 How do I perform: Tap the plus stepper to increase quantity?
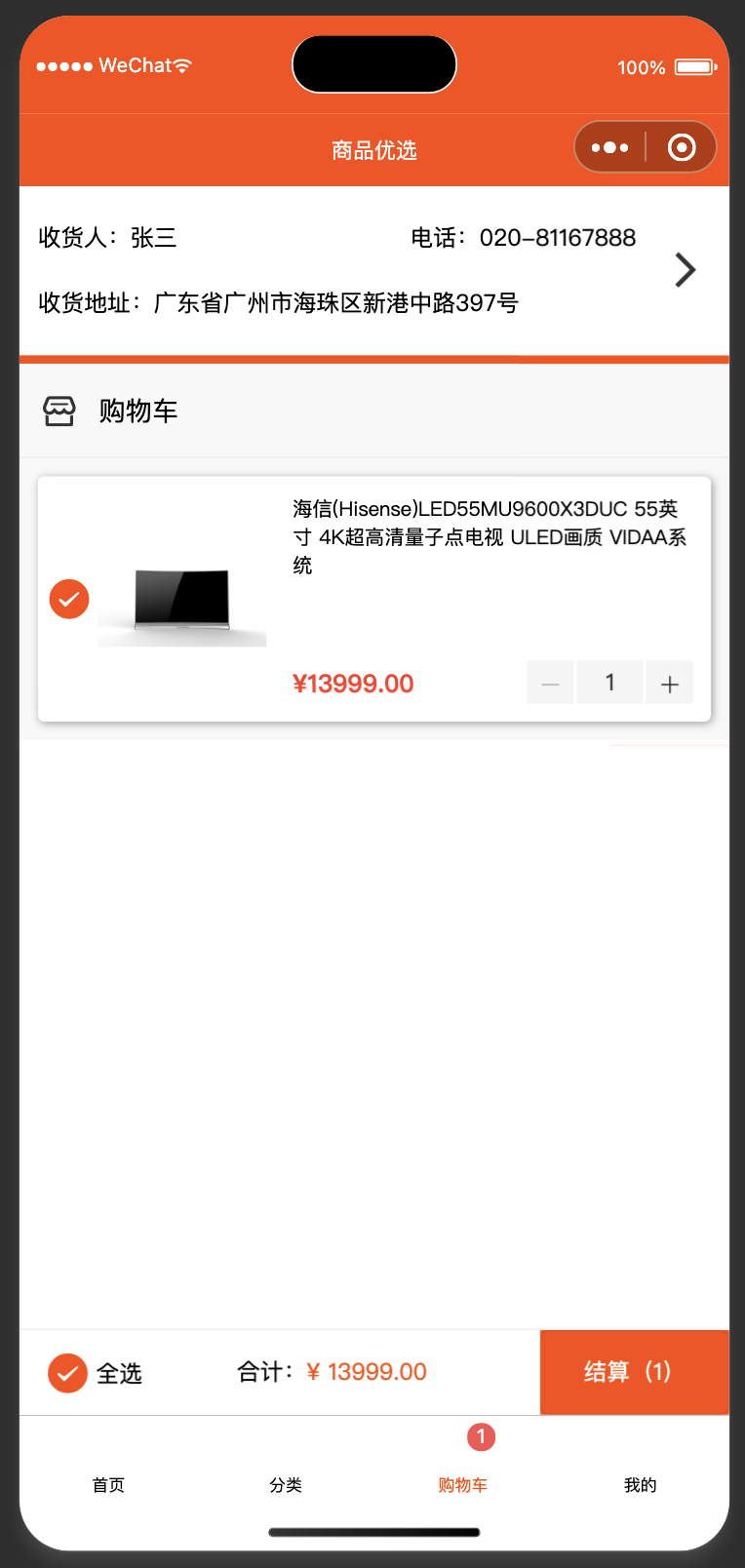(670, 683)
